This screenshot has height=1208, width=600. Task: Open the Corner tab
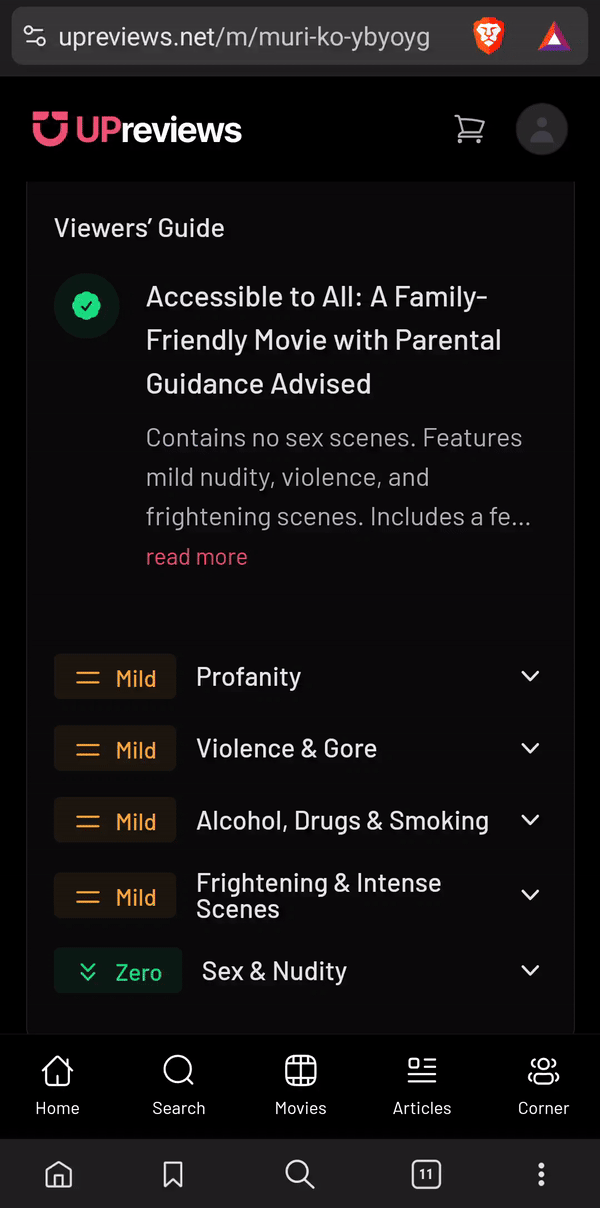coord(543,1086)
